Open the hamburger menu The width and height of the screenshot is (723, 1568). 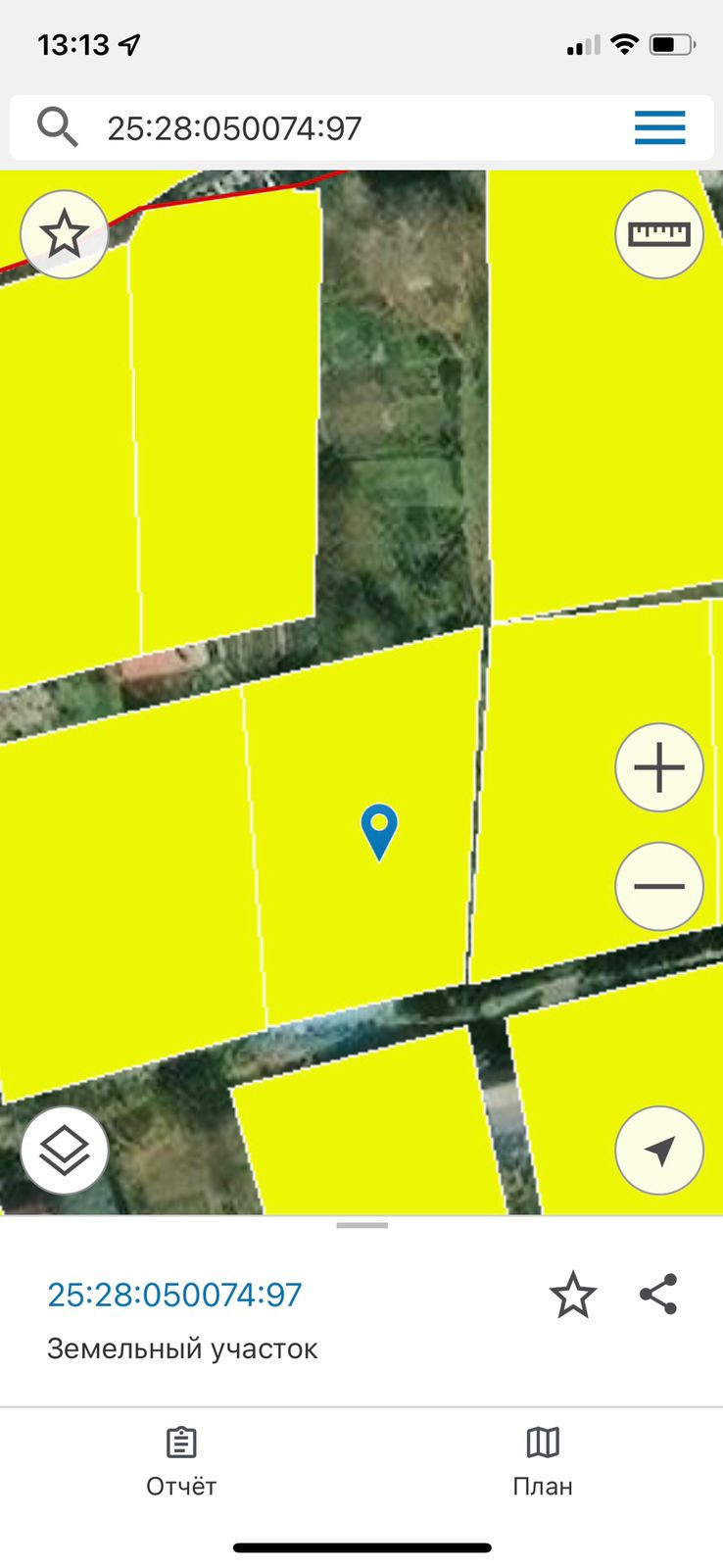pos(659,128)
